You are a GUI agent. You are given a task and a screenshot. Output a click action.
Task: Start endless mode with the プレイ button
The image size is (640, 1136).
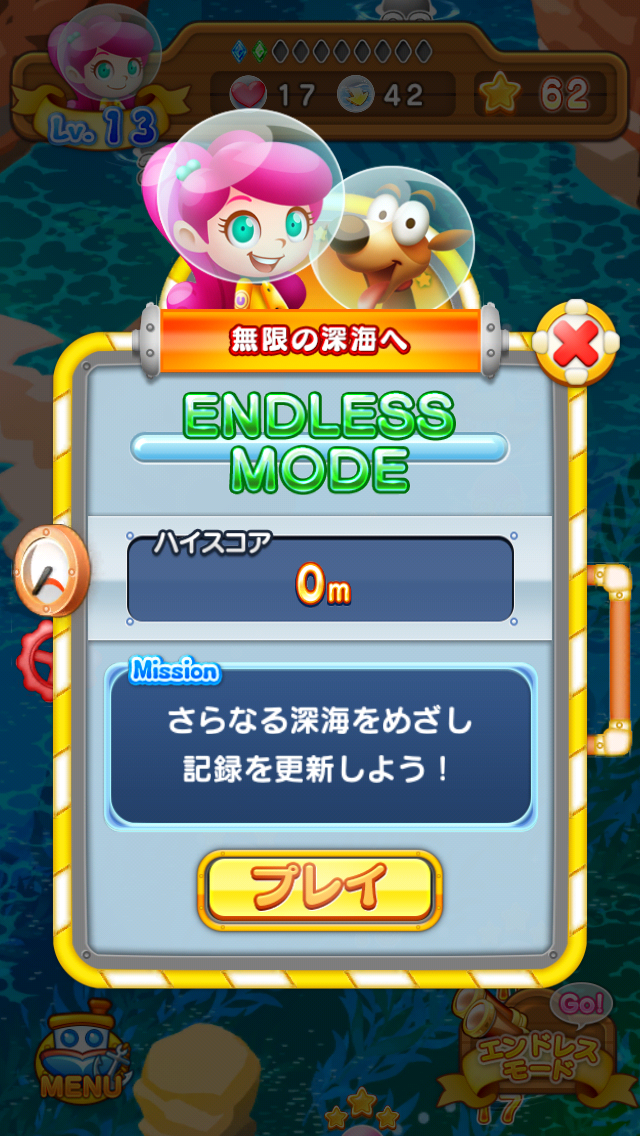[319, 888]
